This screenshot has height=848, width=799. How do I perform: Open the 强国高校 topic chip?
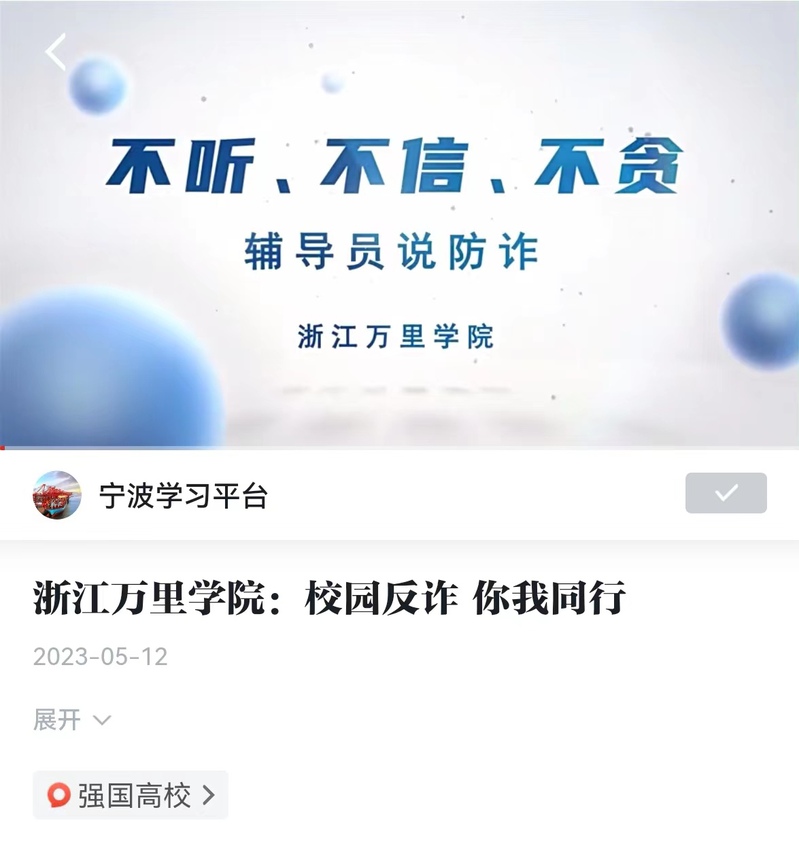click(131, 795)
